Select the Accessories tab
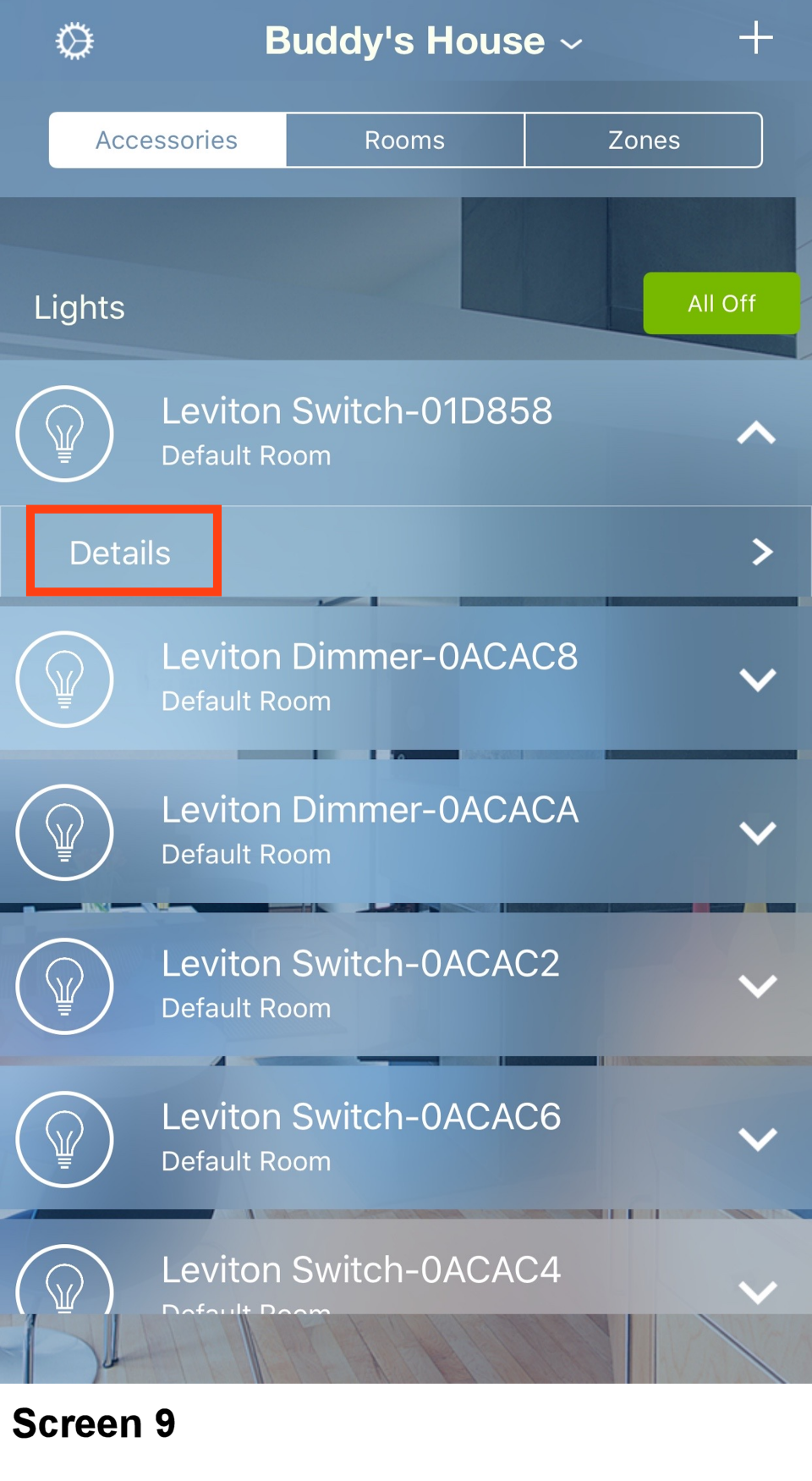The image size is (812, 1481). (x=167, y=140)
